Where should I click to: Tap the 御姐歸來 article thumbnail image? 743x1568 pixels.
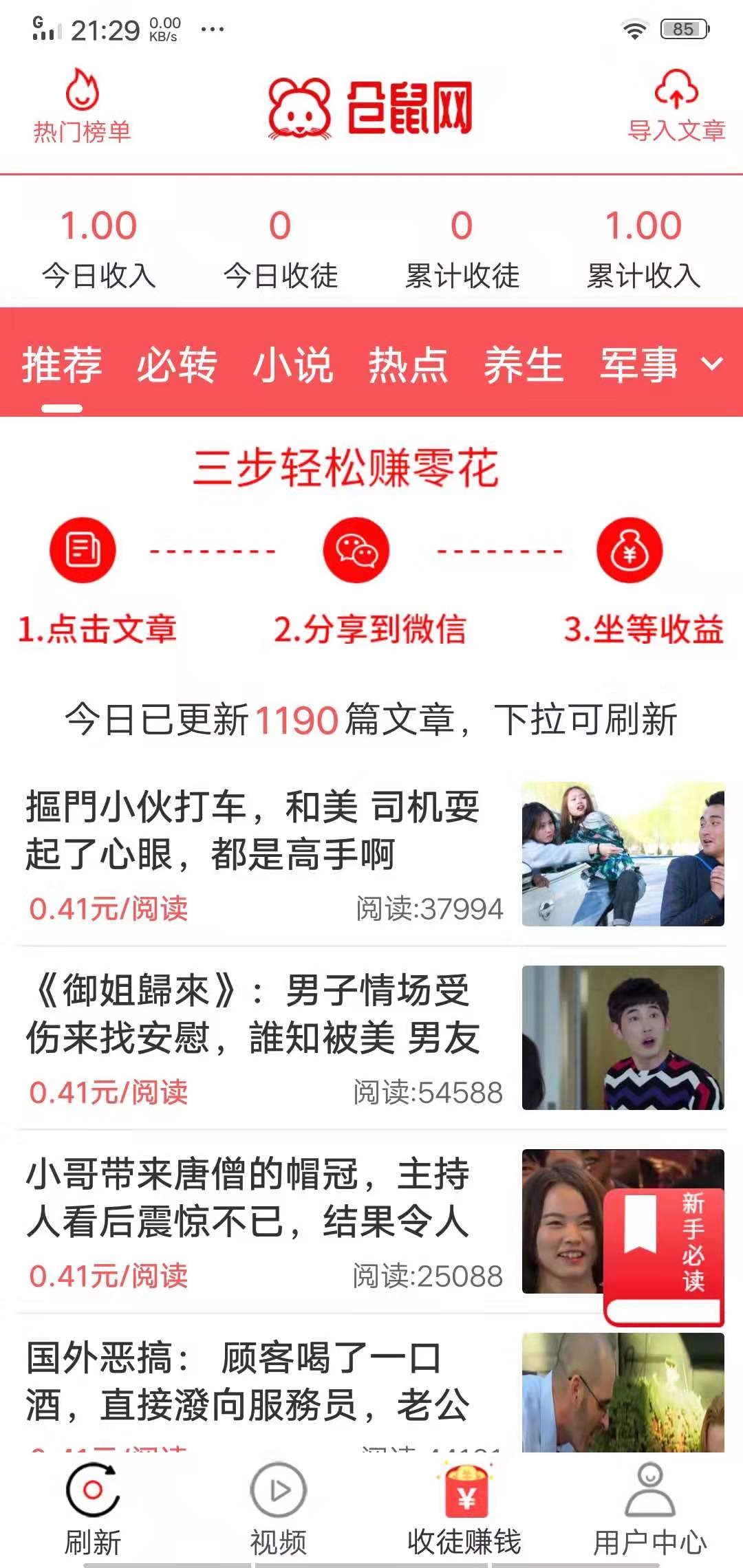pyautogui.click(x=621, y=1038)
